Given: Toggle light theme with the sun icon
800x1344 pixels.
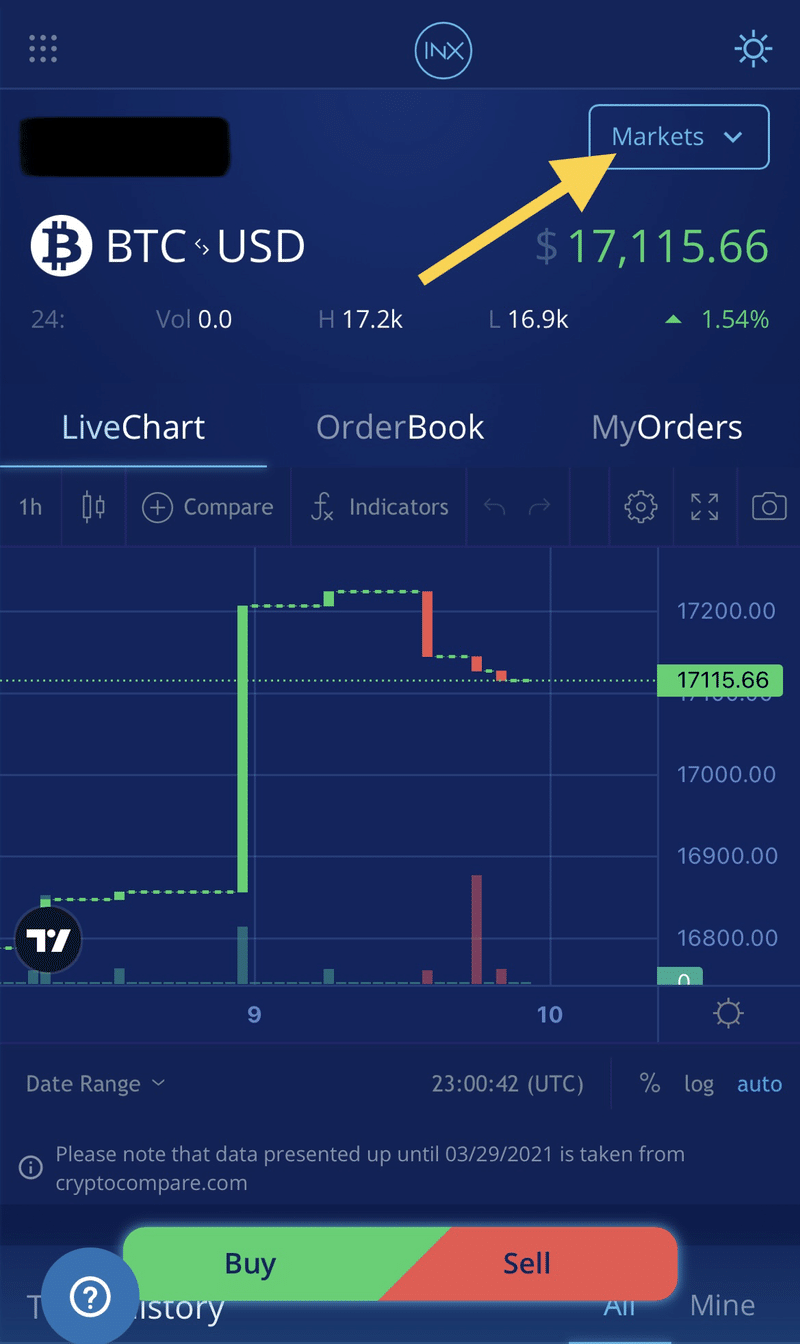Looking at the screenshot, I should coord(752,48).
